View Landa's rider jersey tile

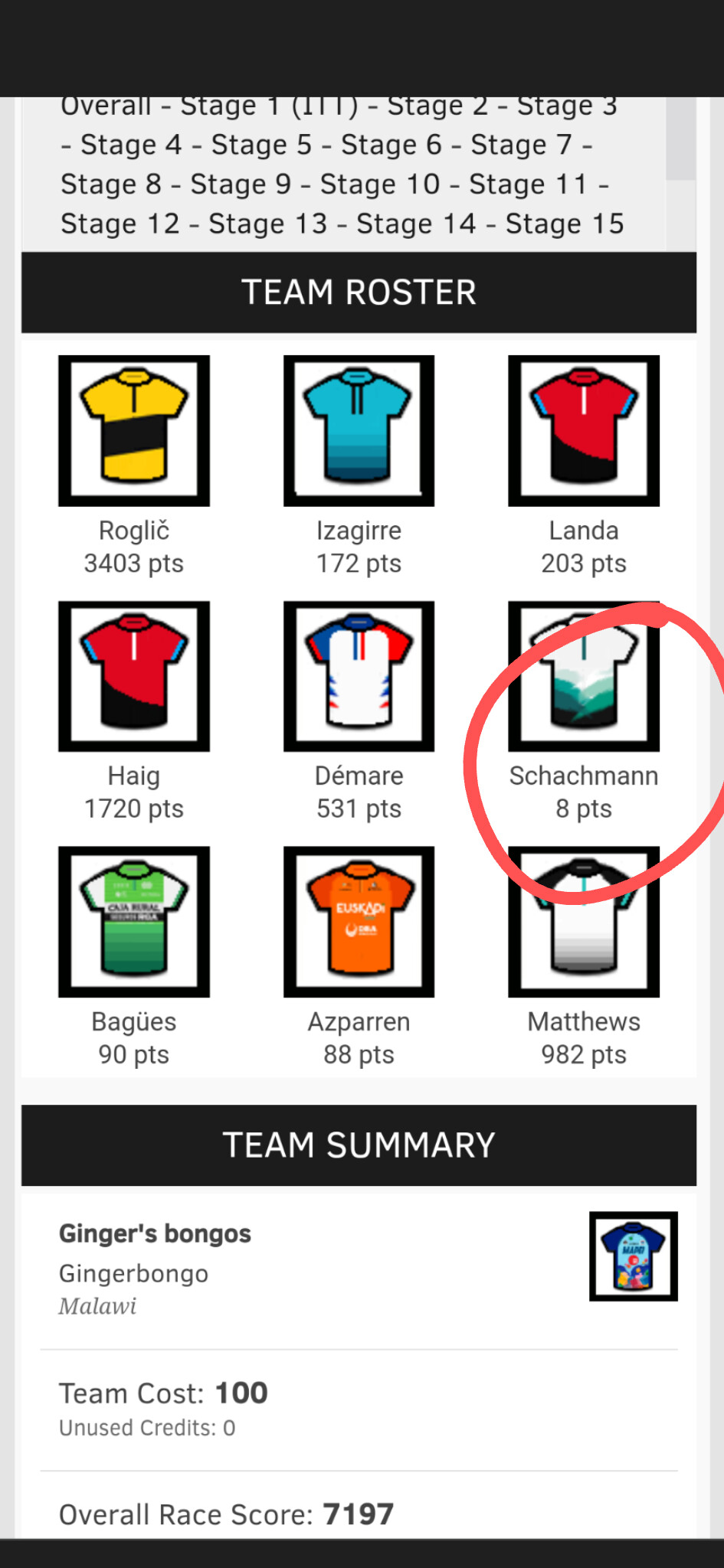coord(584,430)
